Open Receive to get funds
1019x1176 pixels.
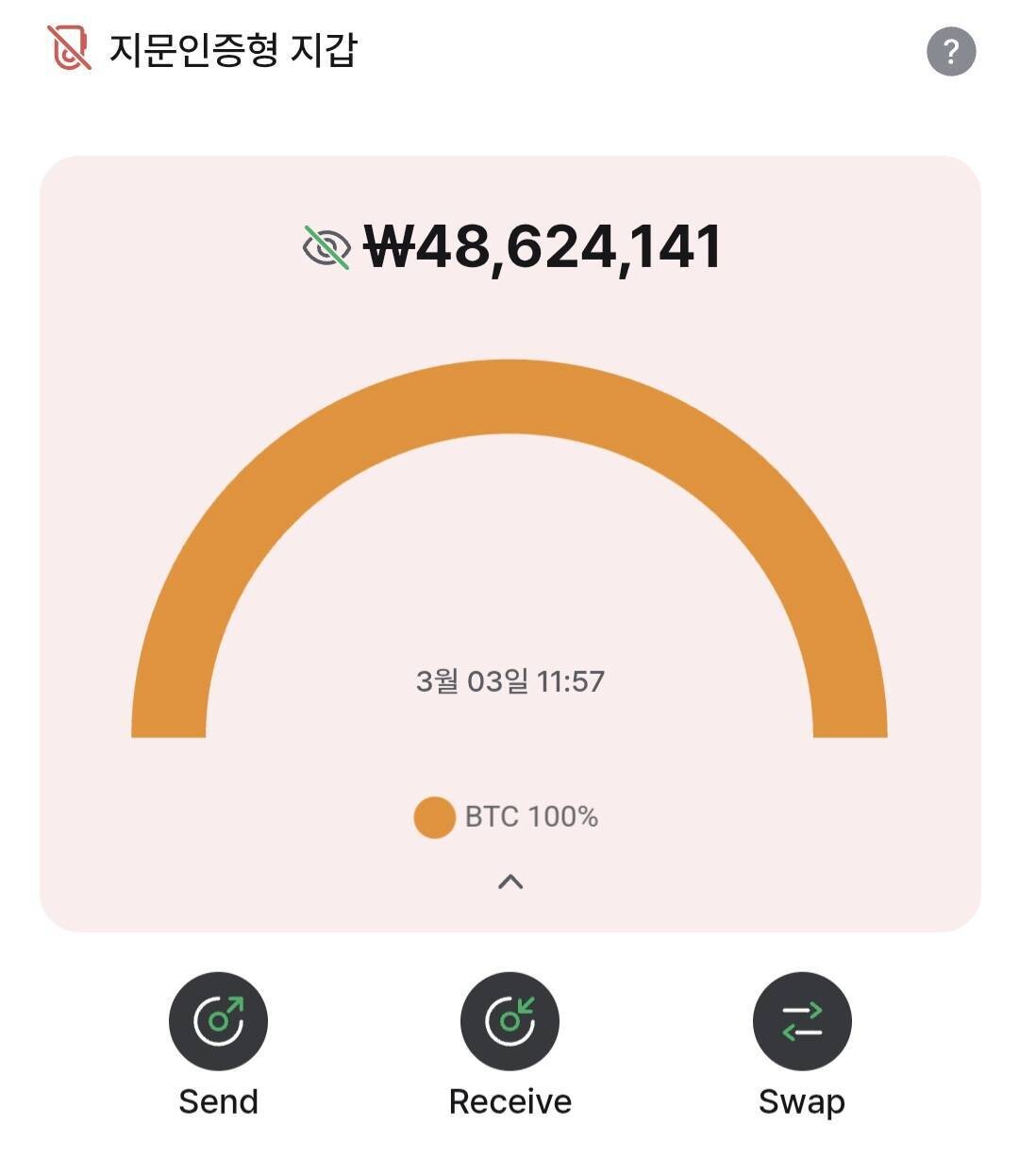(509, 1021)
